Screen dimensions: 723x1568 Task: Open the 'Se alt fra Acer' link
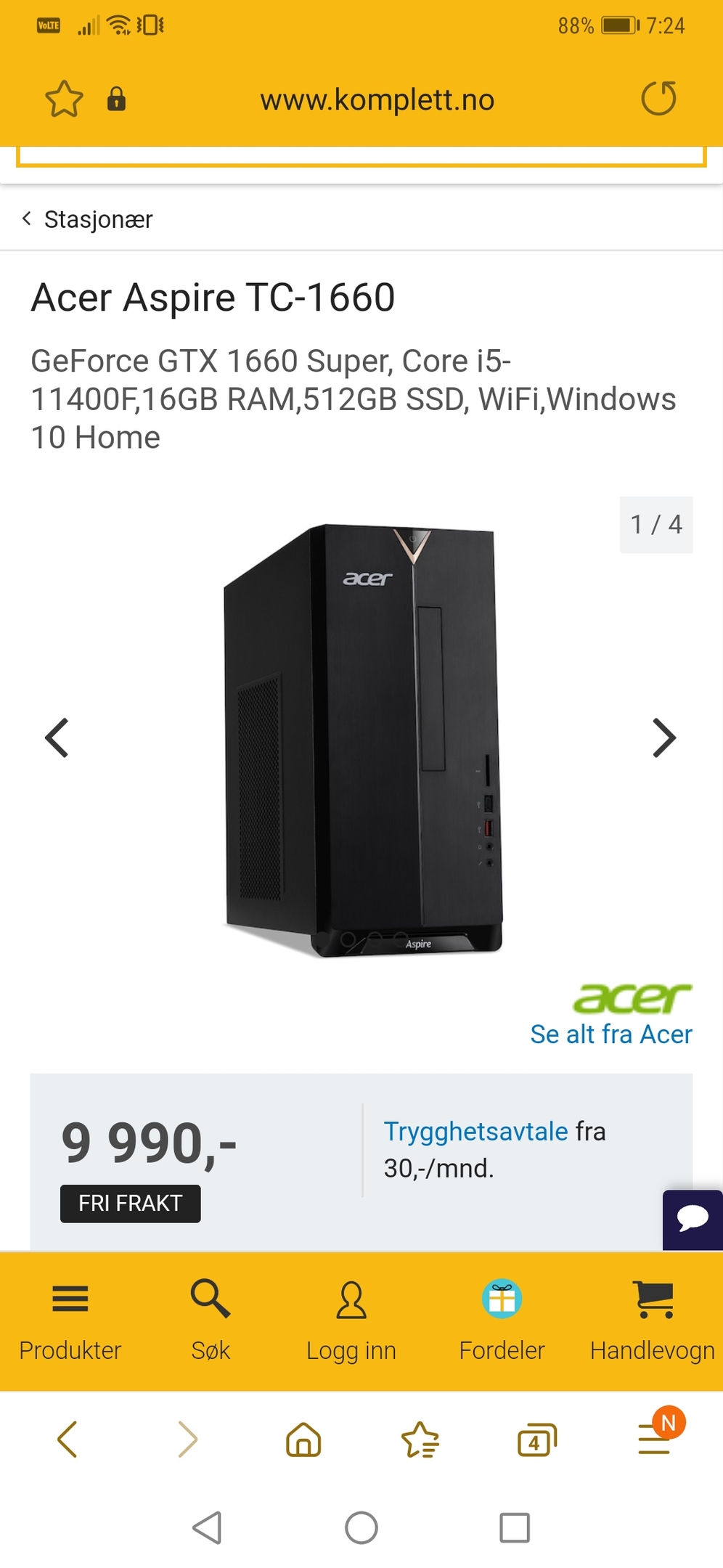tap(611, 1034)
